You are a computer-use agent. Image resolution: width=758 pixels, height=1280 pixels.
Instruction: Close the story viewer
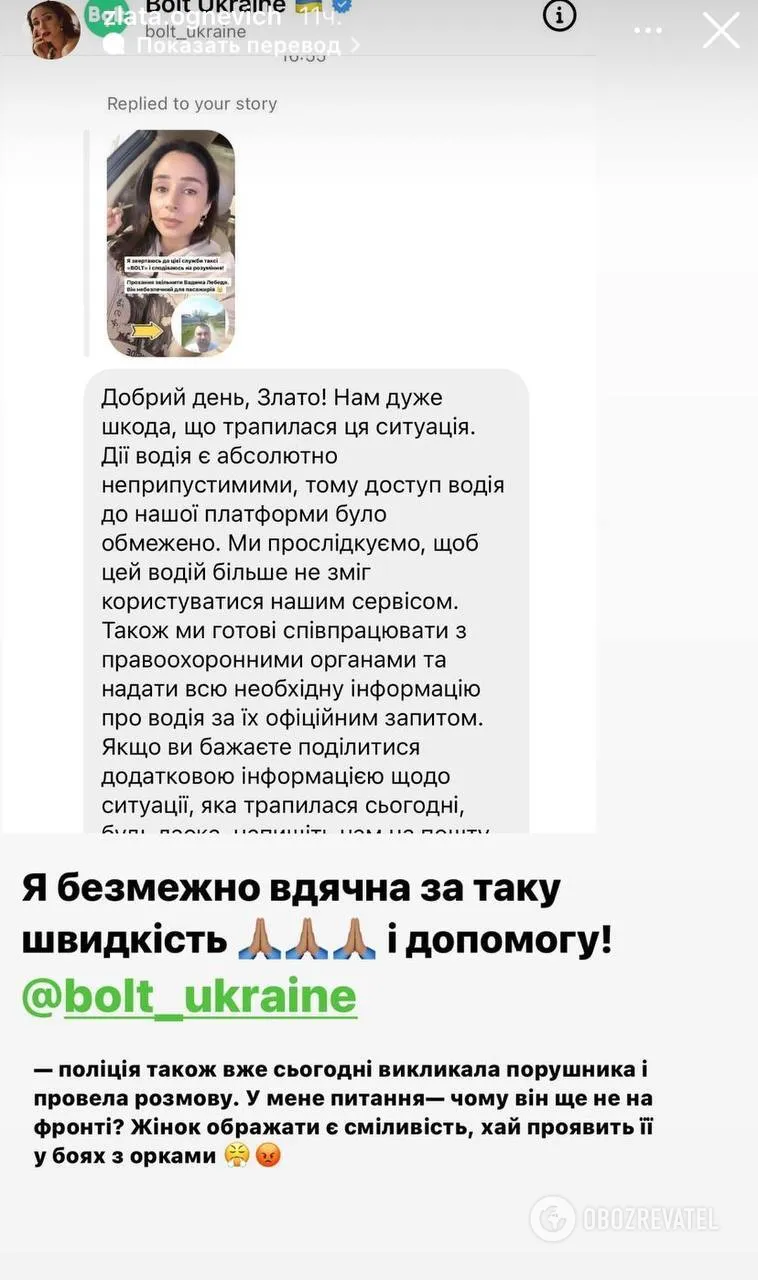pyautogui.click(x=721, y=31)
